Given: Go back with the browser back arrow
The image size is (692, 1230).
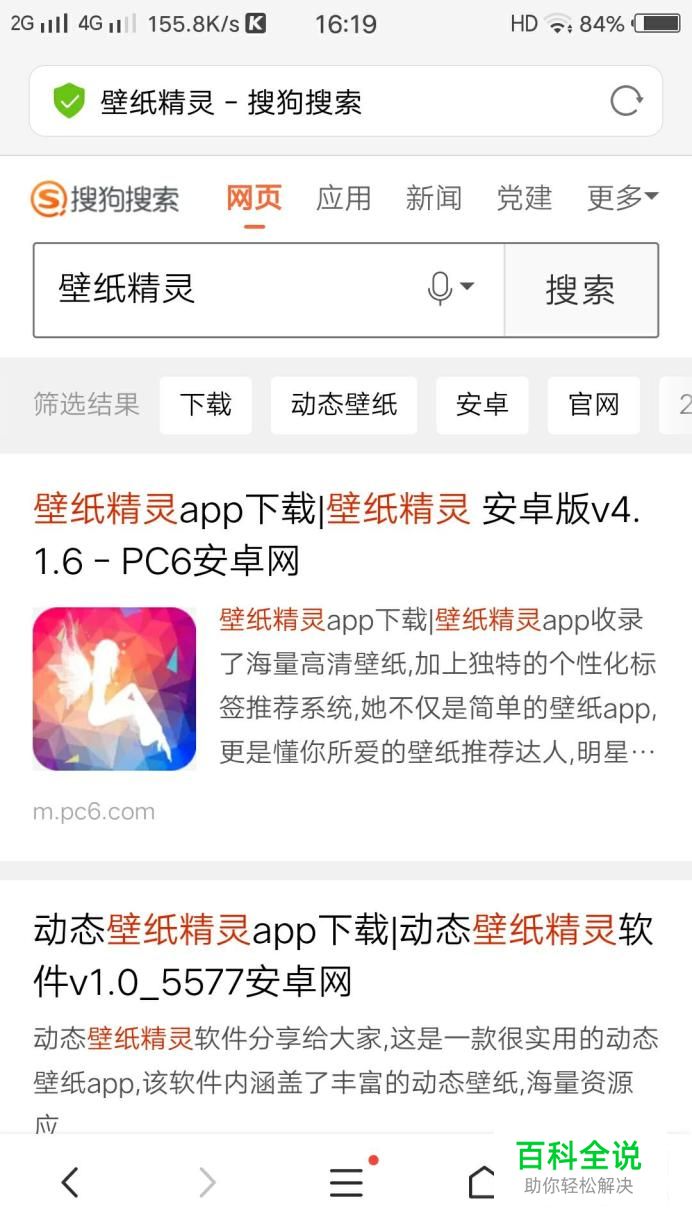Looking at the screenshot, I should 69,1182.
